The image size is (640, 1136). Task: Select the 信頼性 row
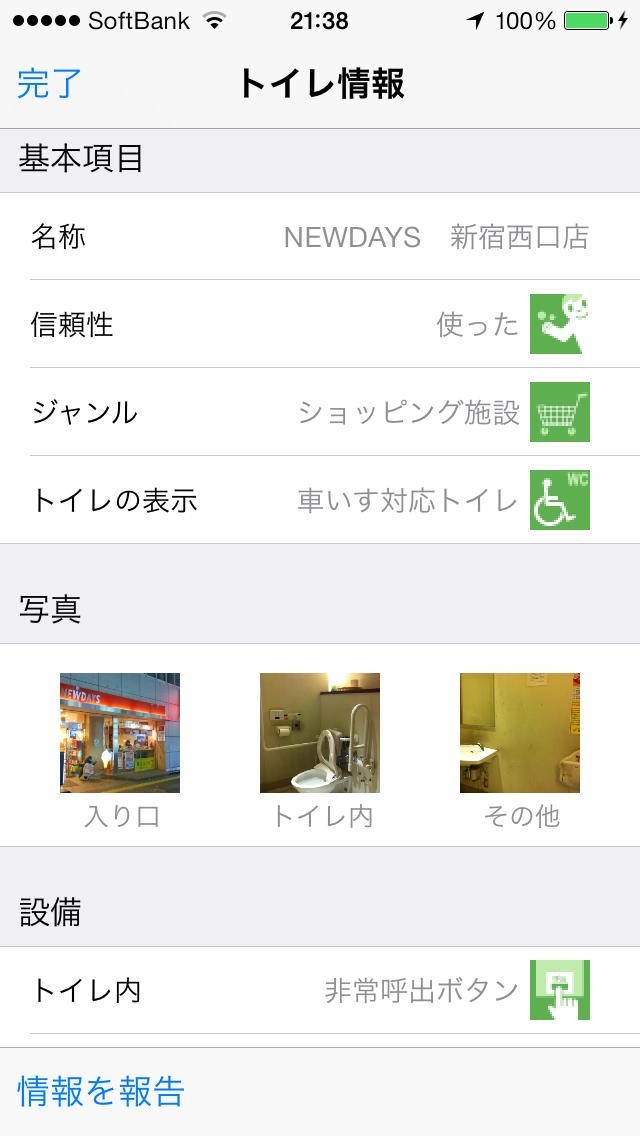click(x=320, y=324)
